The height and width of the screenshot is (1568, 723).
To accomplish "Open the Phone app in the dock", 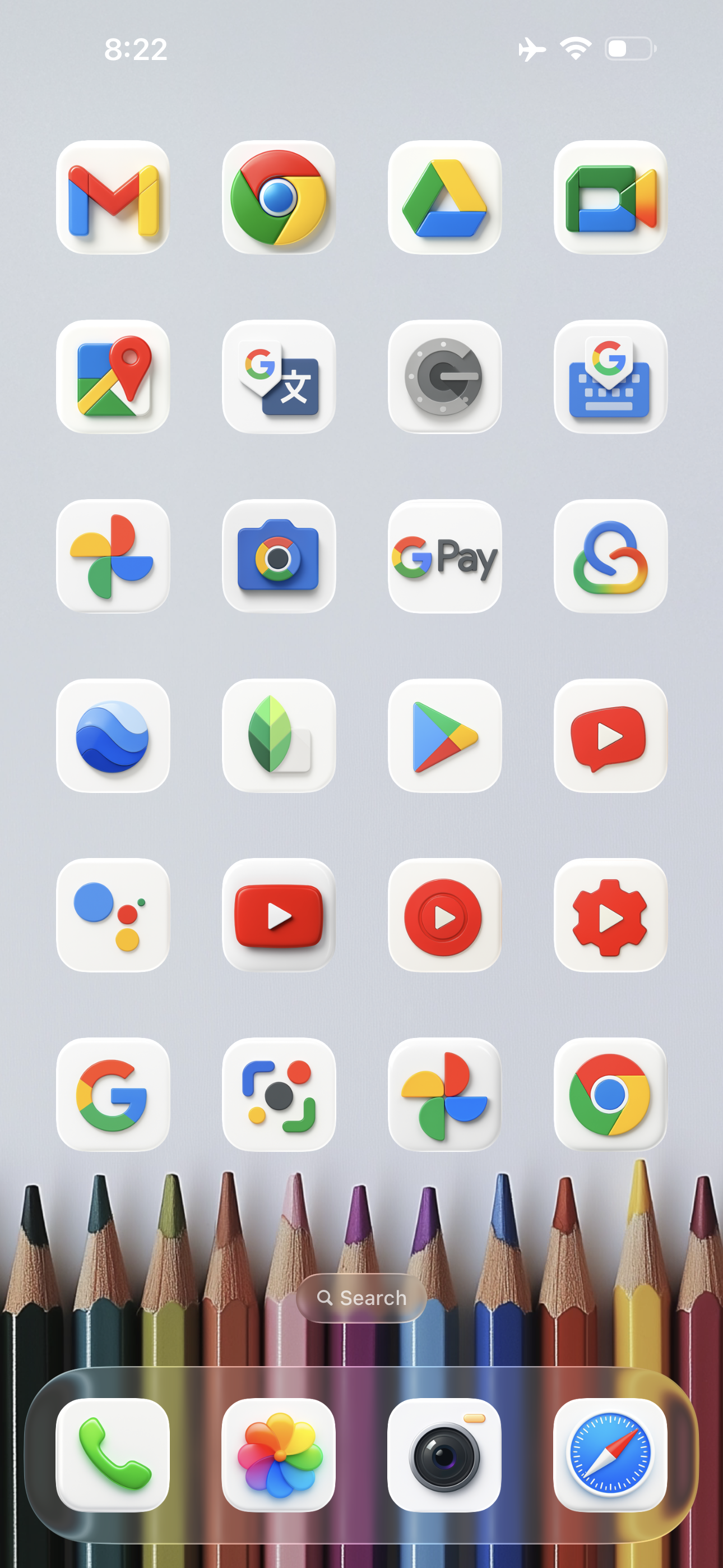I will point(113,1455).
